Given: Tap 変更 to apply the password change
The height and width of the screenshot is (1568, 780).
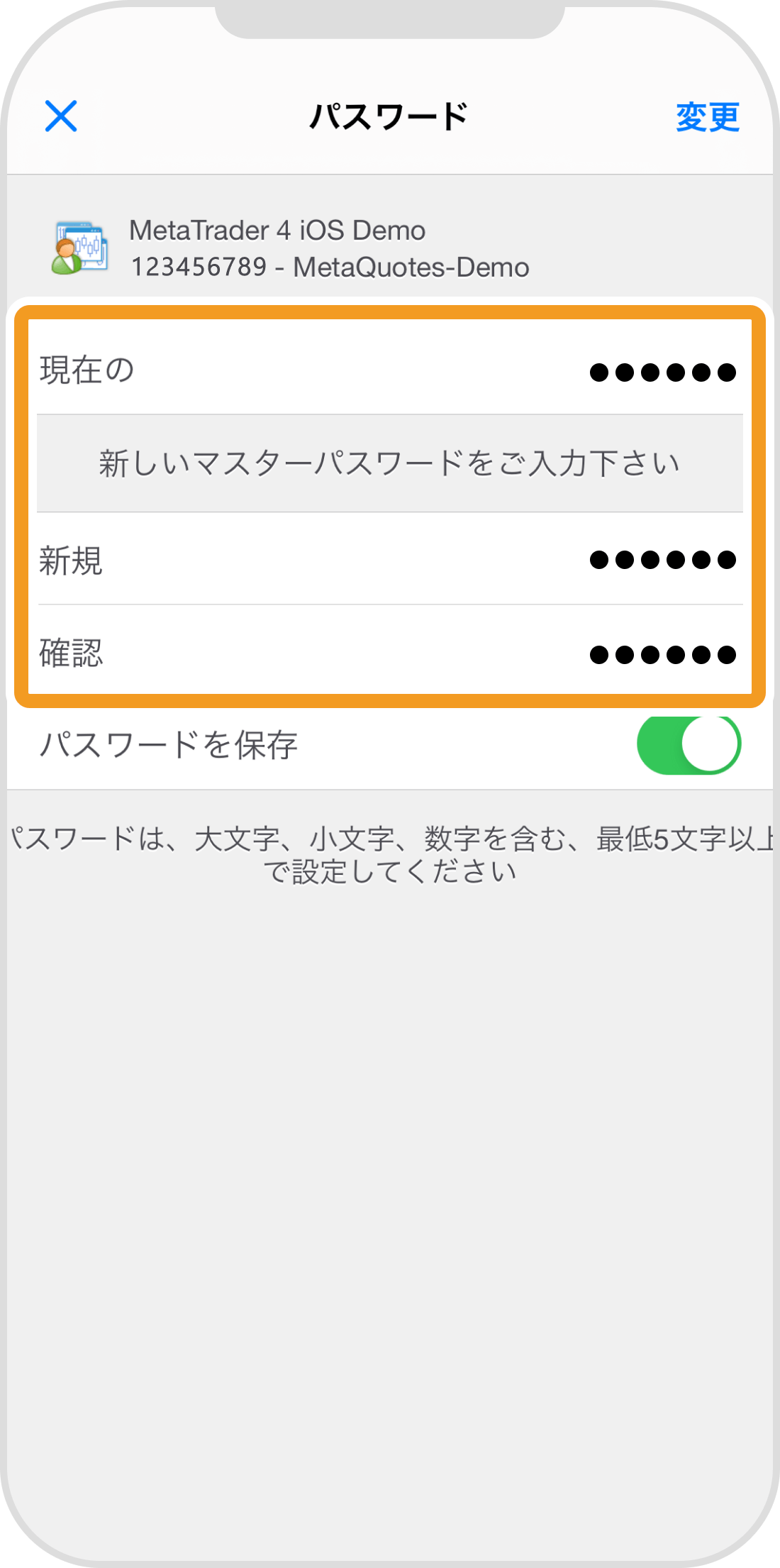Looking at the screenshot, I should [x=707, y=116].
